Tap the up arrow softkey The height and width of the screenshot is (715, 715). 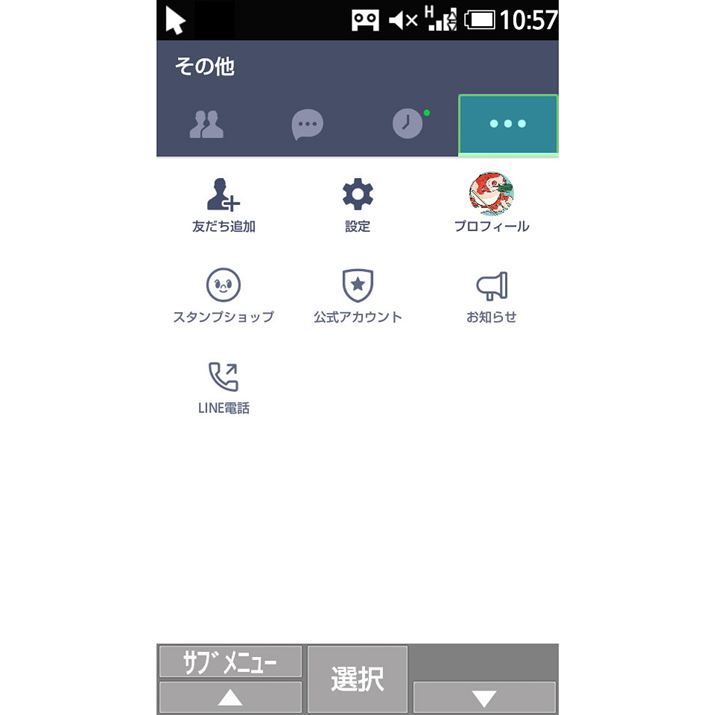point(230,698)
